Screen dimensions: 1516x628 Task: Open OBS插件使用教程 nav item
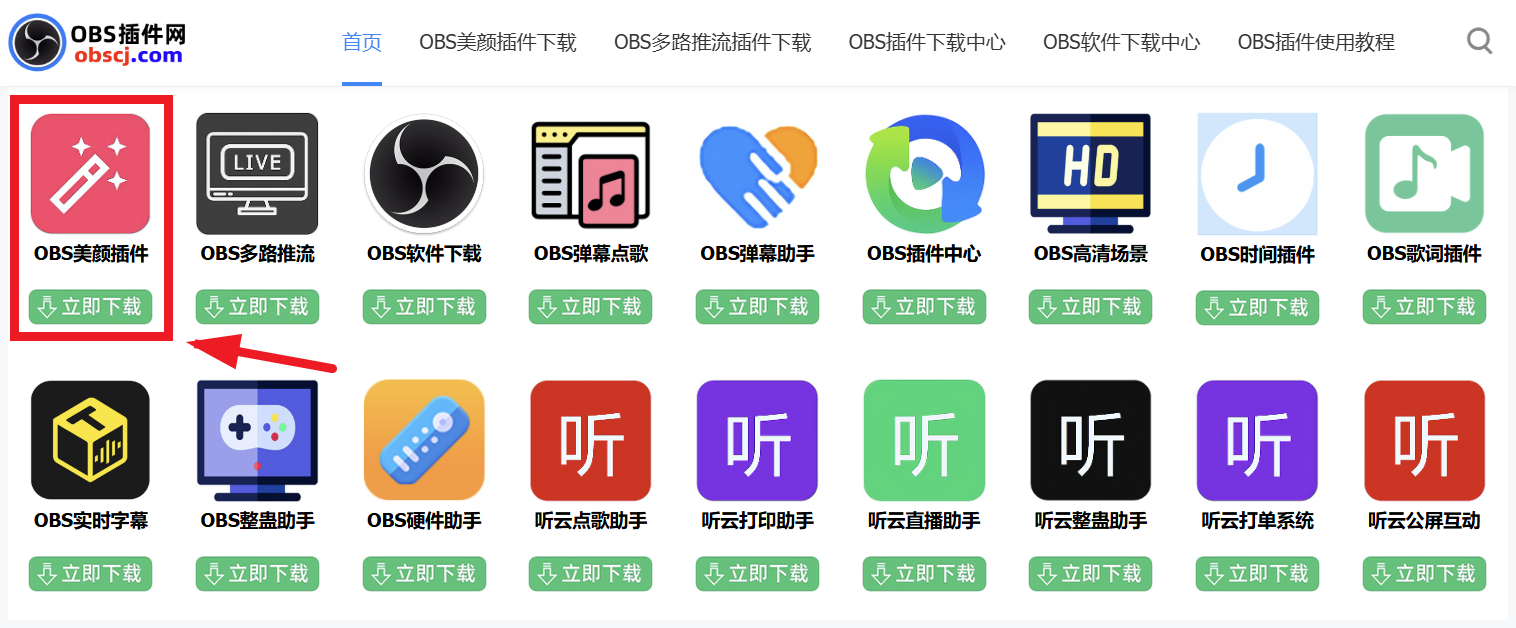click(x=1316, y=42)
